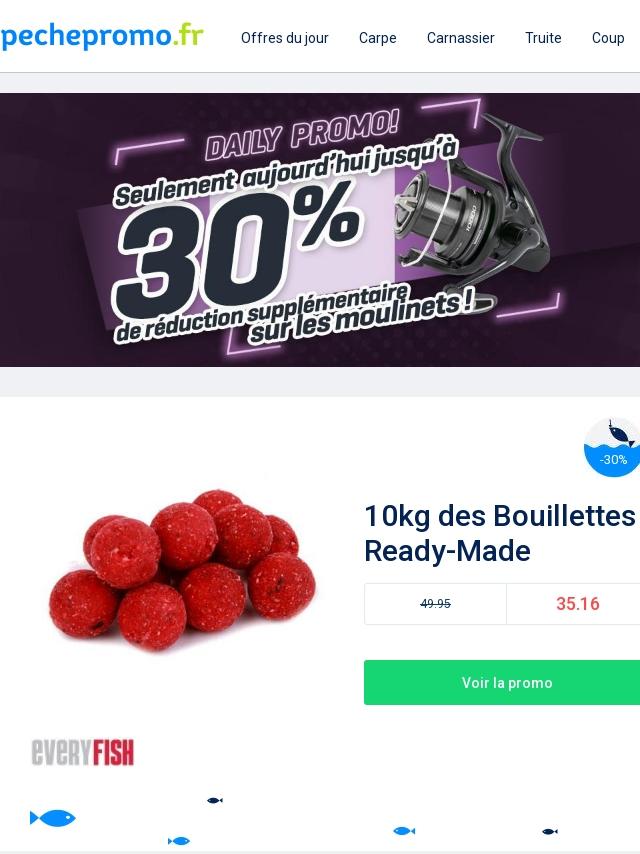
Task: Select the Truite category
Action: coord(543,38)
